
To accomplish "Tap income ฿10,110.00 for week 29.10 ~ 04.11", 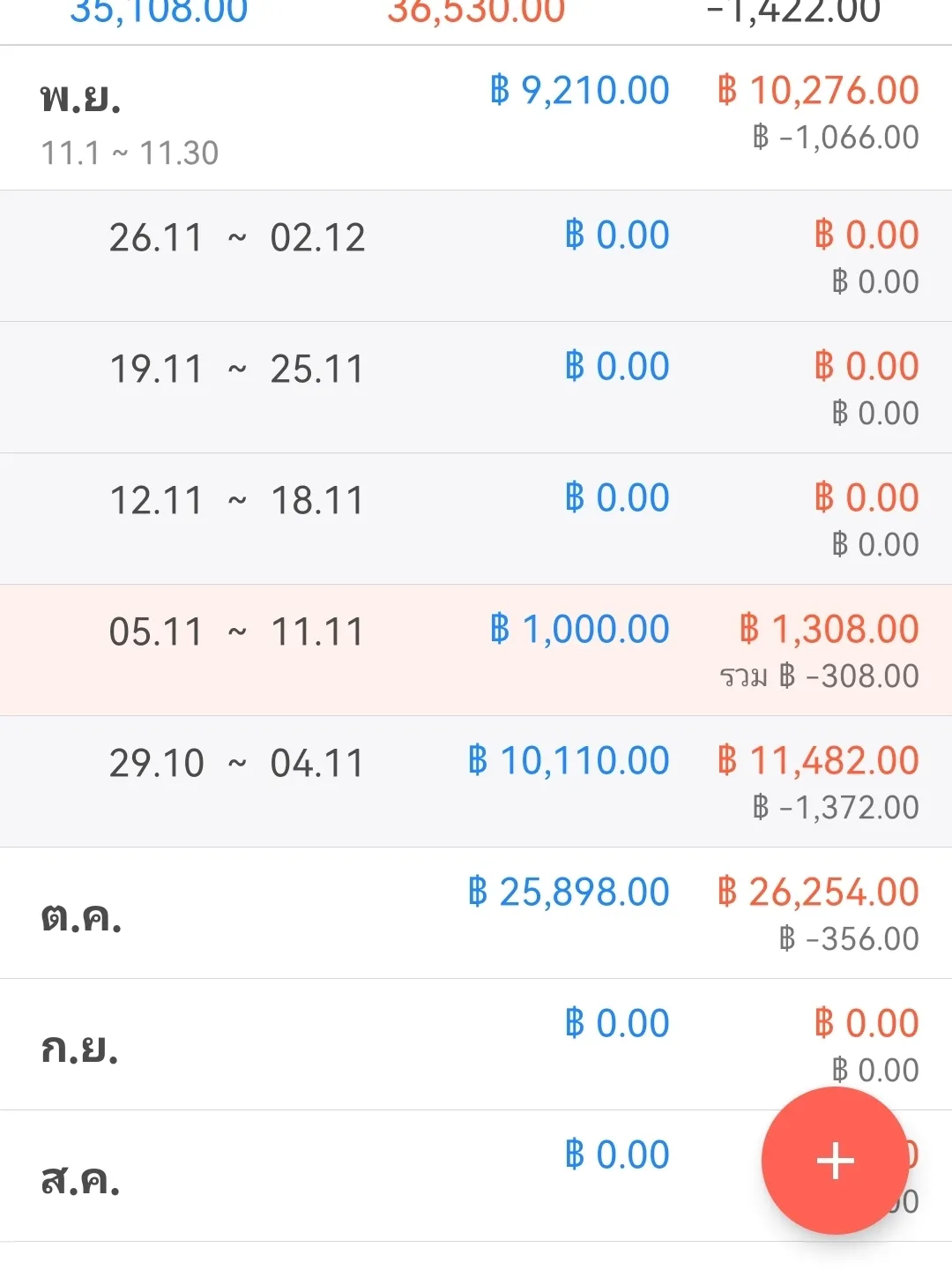I will click(x=569, y=760).
